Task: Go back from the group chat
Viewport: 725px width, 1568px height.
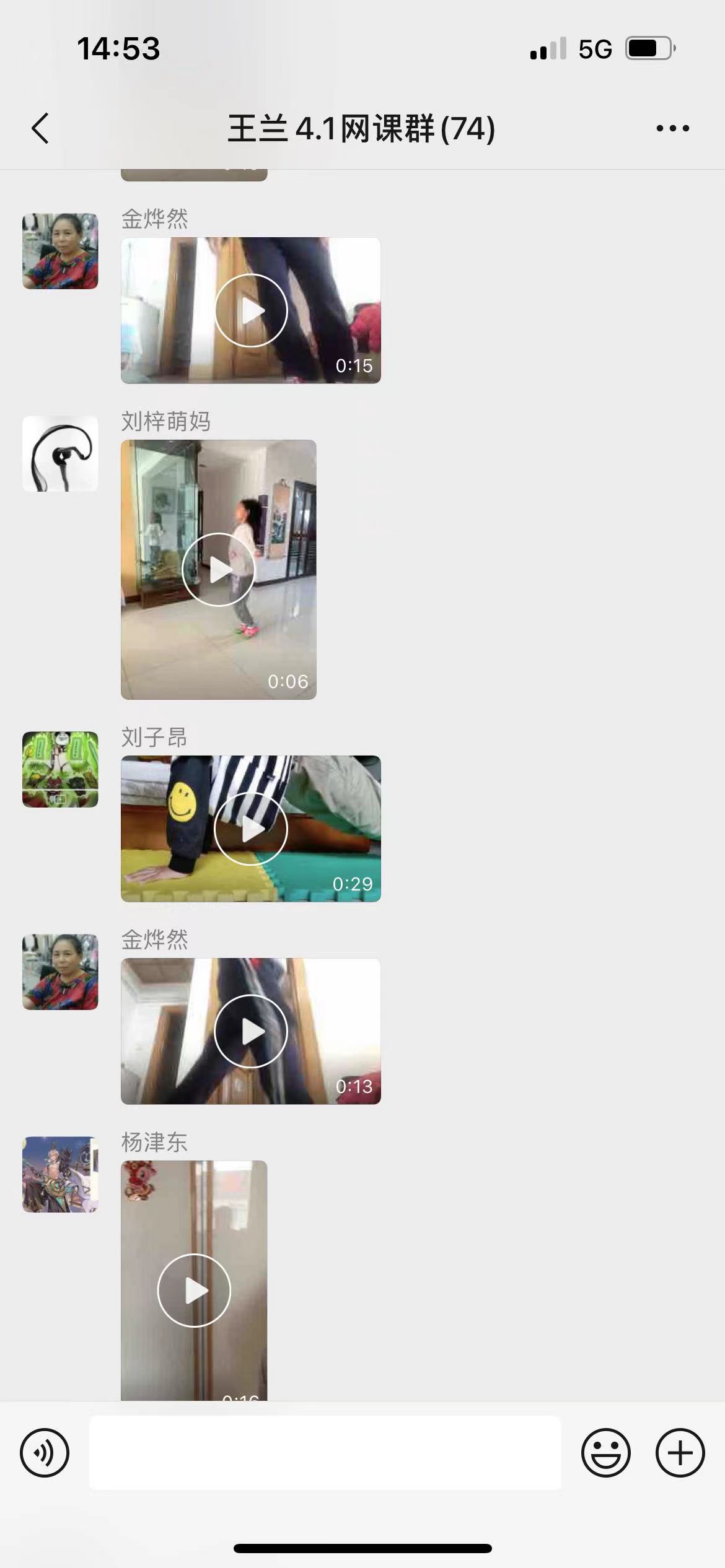Action: click(41, 129)
